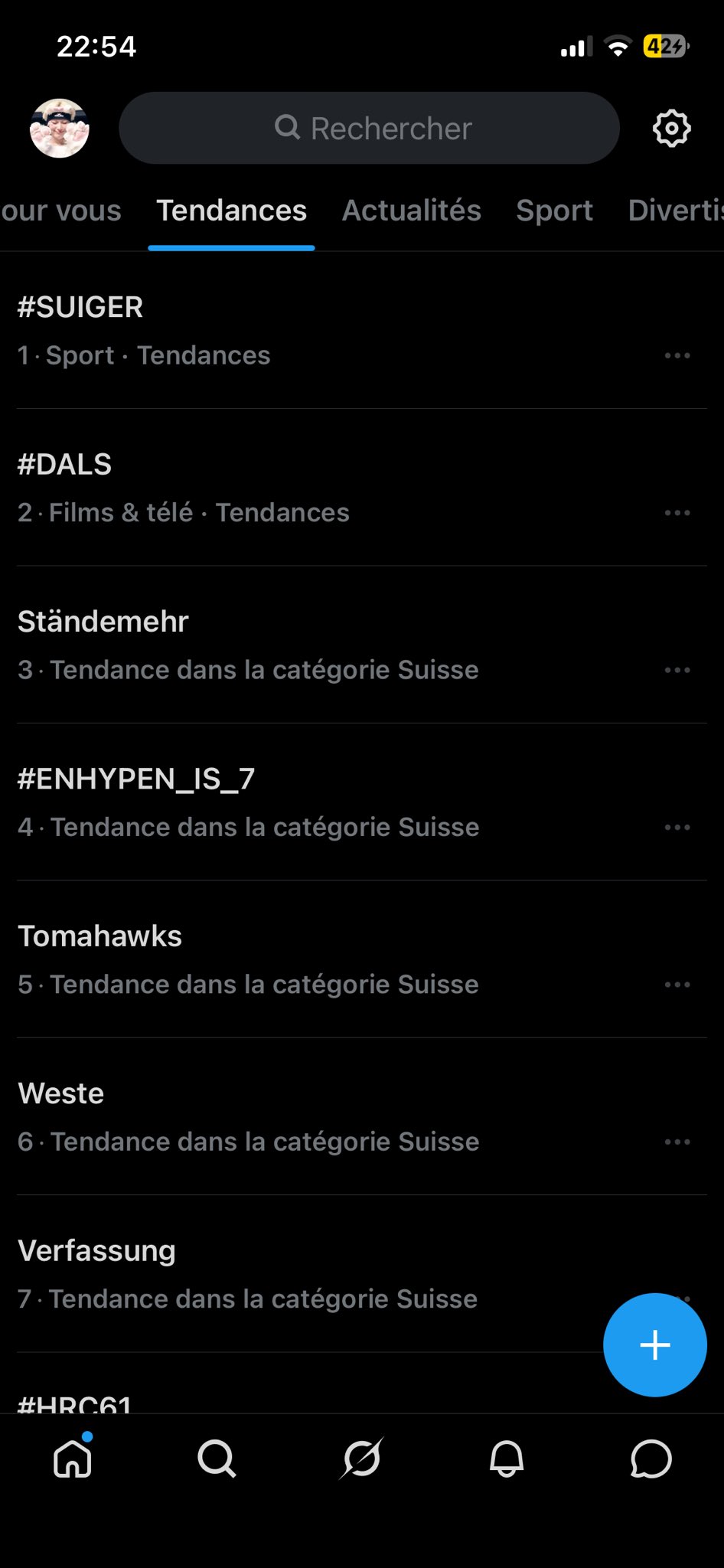Open the notifications bell tab
724x1568 pixels.
tap(507, 1459)
